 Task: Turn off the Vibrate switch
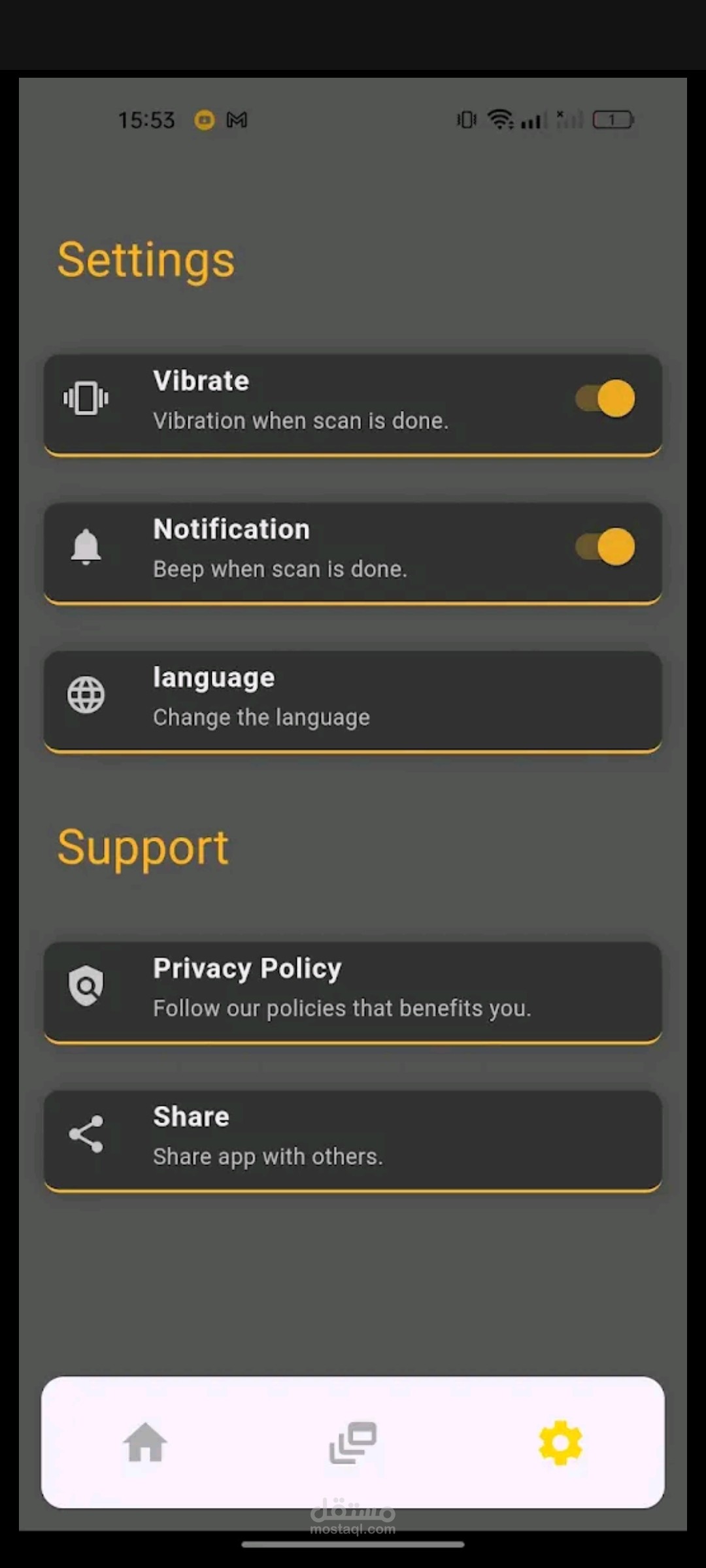coord(605,399)
